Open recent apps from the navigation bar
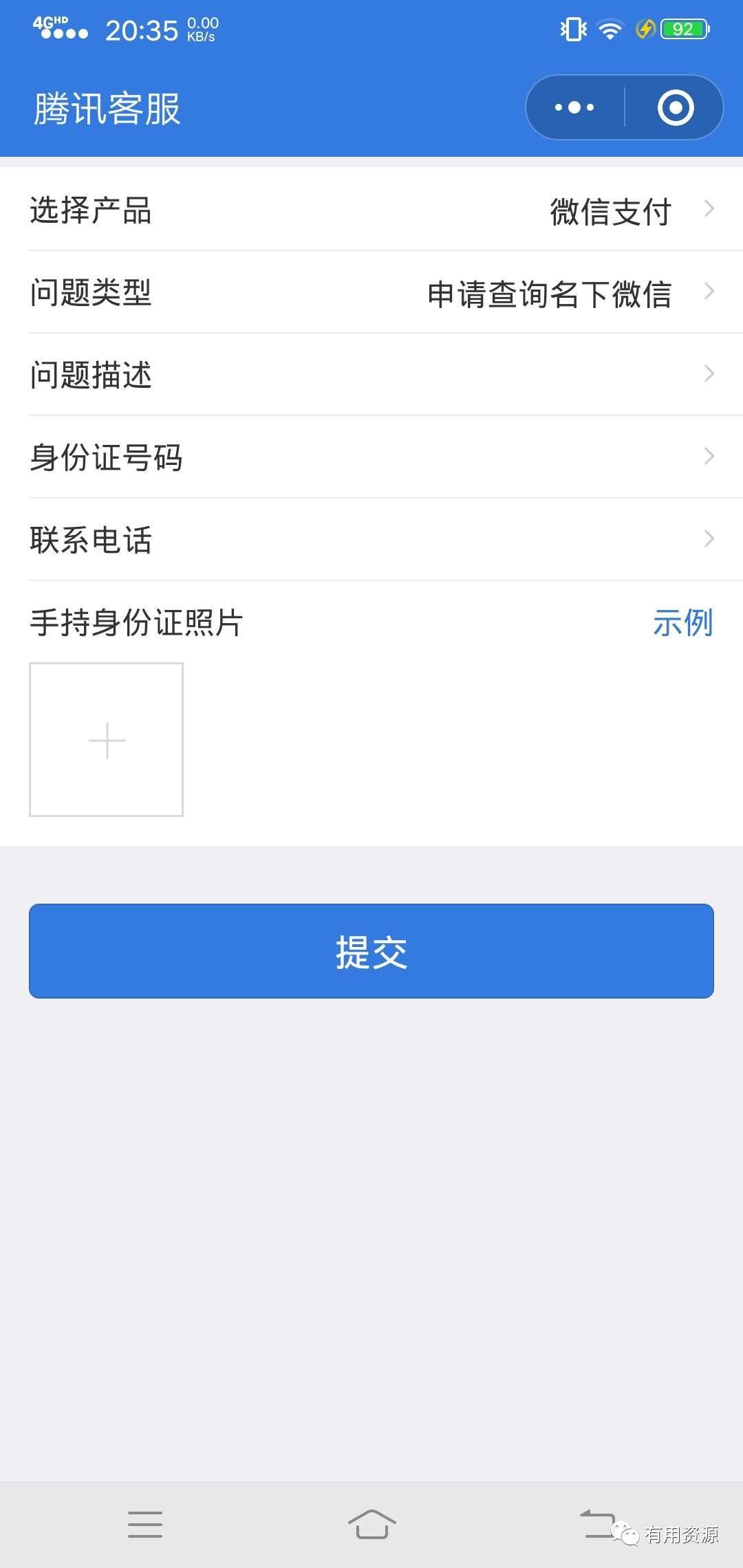Image resolution: width=743 pixels, height=1568 pixels. pyautogui.click(x=145, y=1524)
